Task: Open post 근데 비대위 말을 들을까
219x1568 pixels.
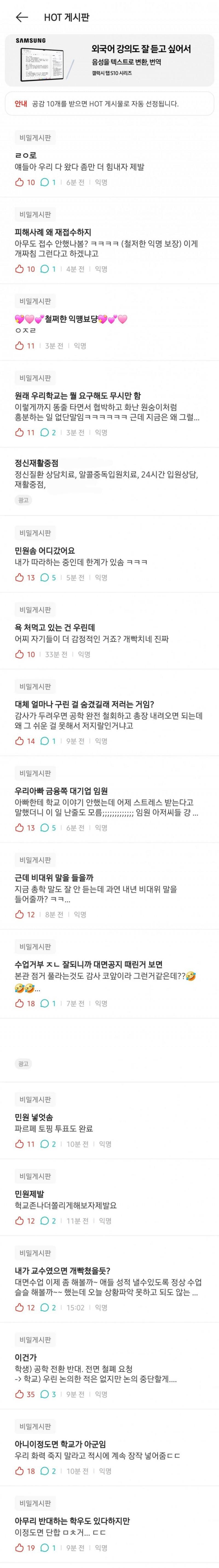Action: 54,877
